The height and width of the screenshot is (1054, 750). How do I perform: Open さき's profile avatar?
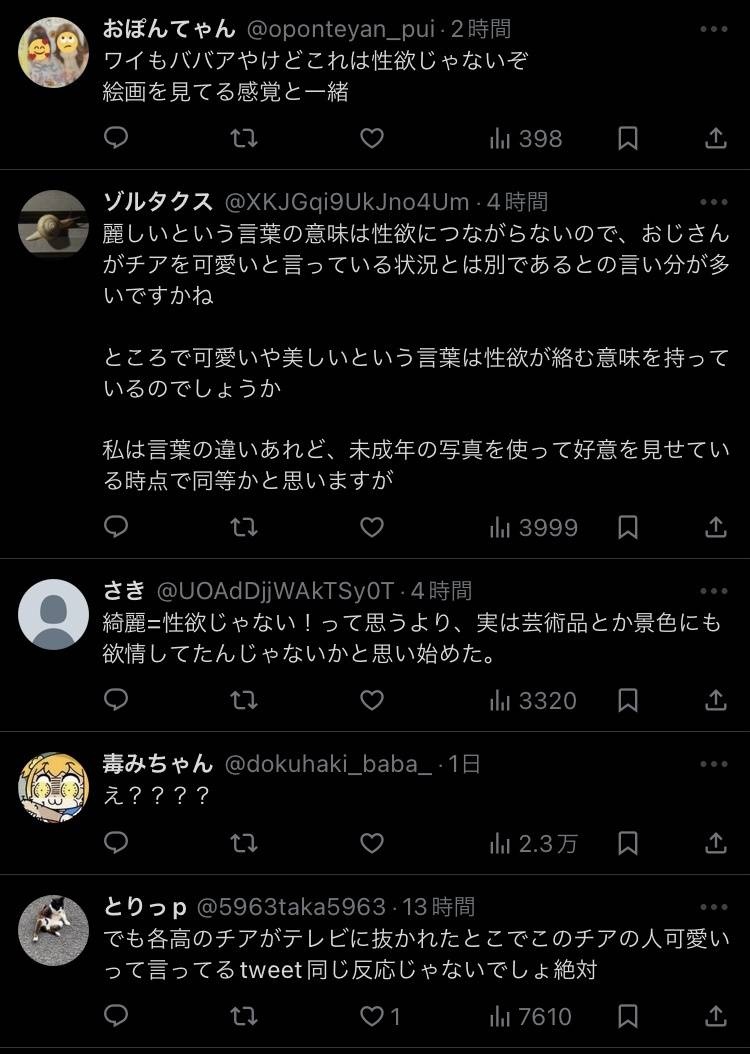[54, 614]
